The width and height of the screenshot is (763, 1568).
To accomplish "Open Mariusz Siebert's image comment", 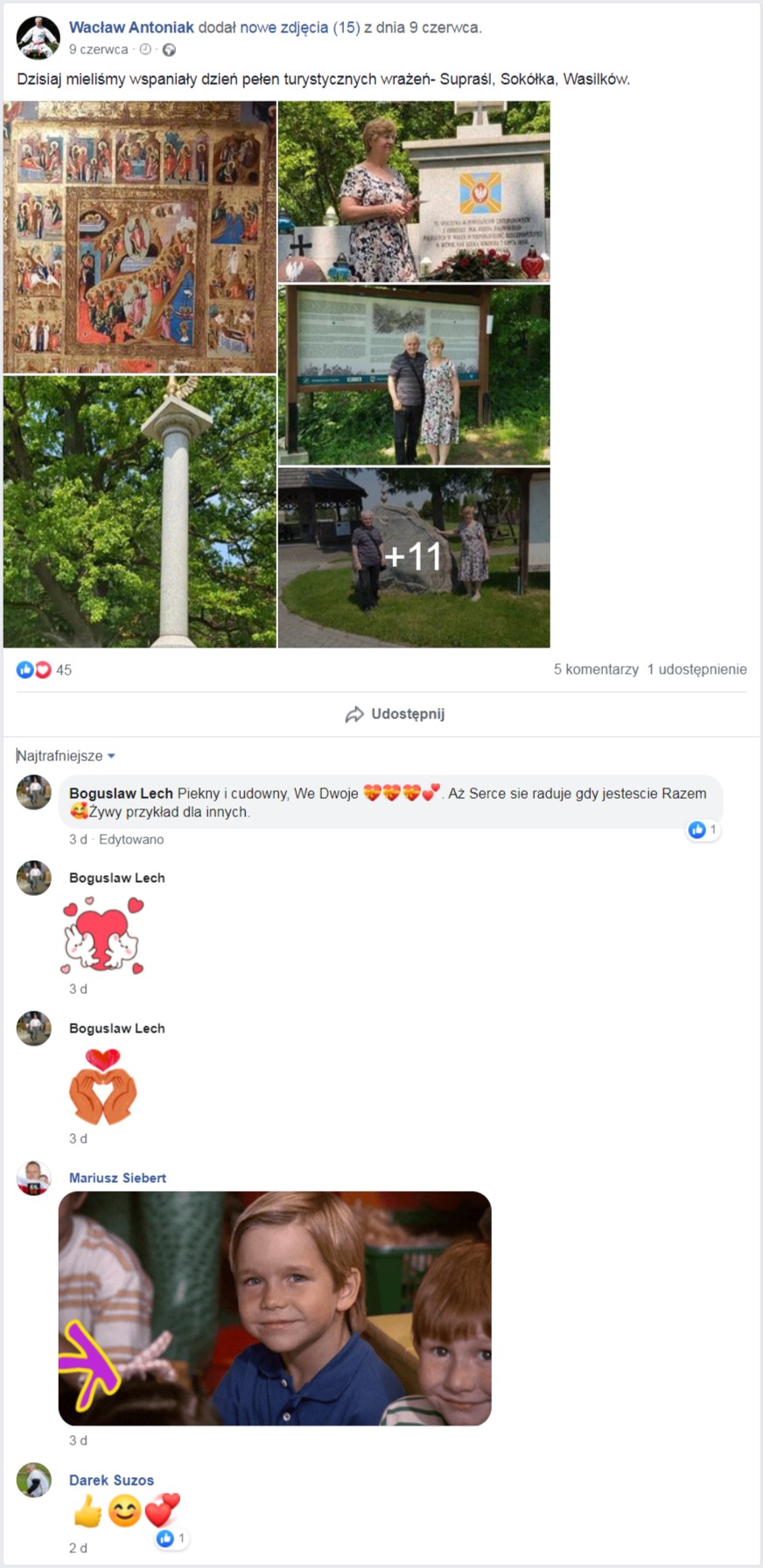I will (275, 1308).
